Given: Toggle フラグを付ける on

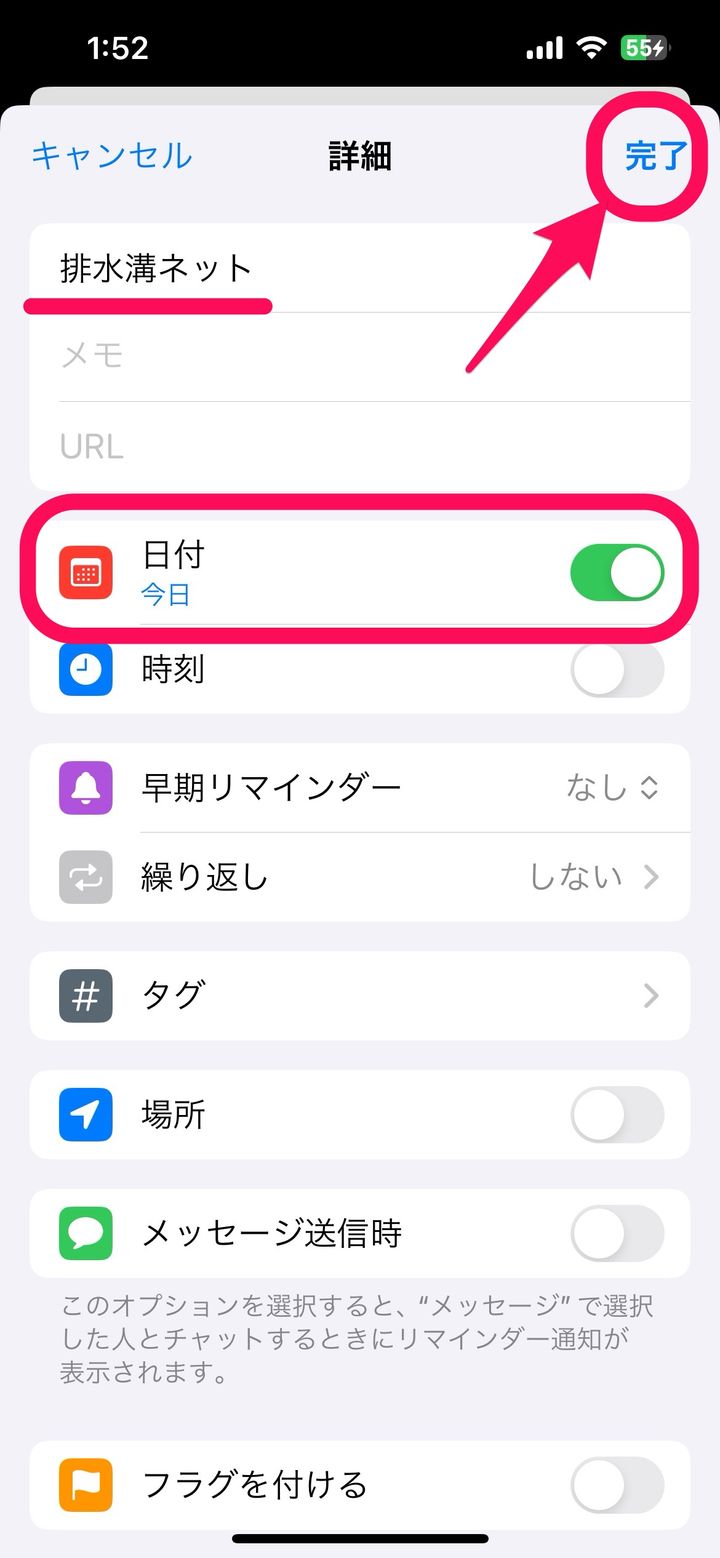Looking at the screenshot, I should point(616,1485).
